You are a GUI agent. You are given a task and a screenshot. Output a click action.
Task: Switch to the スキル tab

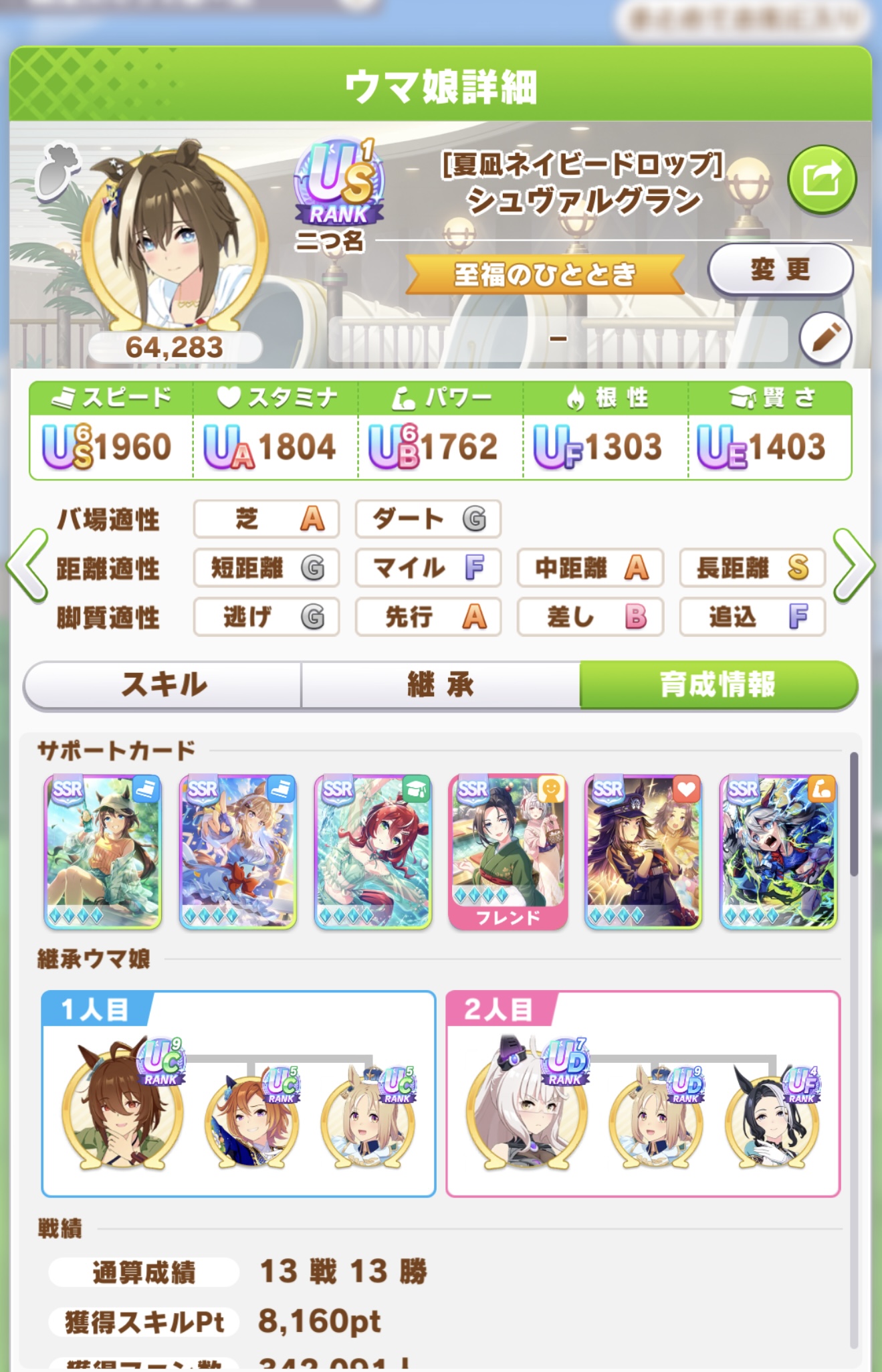tap(163, 684)
